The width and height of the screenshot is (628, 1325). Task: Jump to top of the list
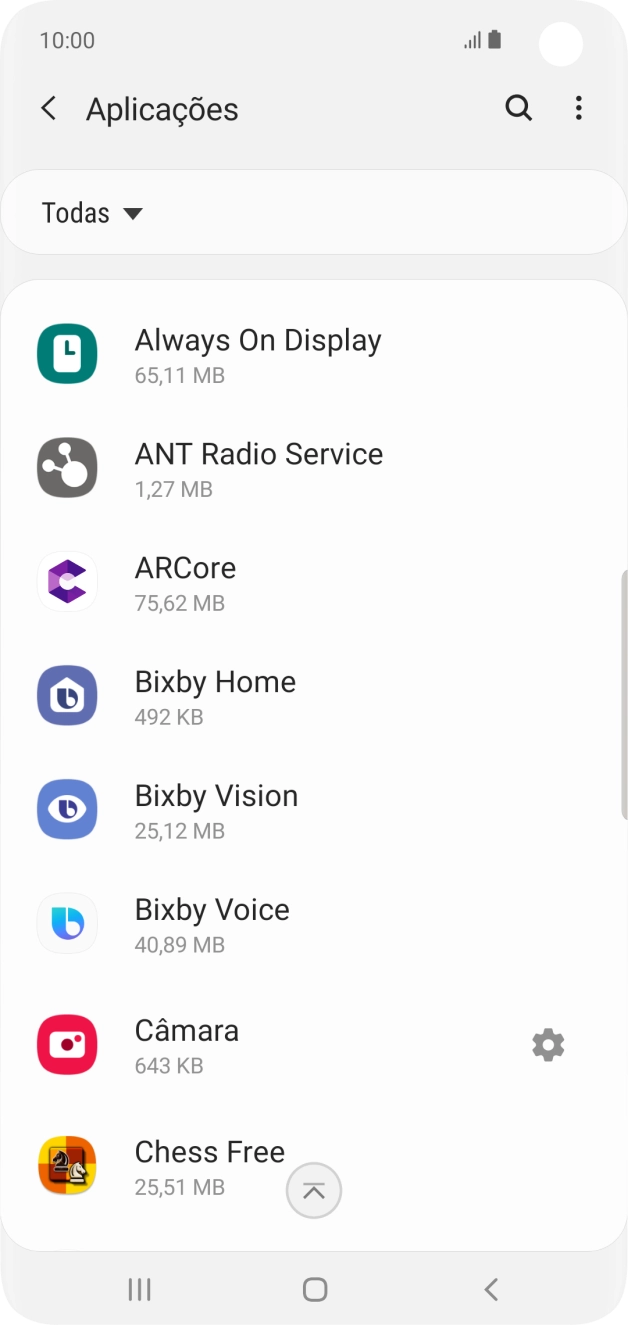click(x=314, y=1191)
